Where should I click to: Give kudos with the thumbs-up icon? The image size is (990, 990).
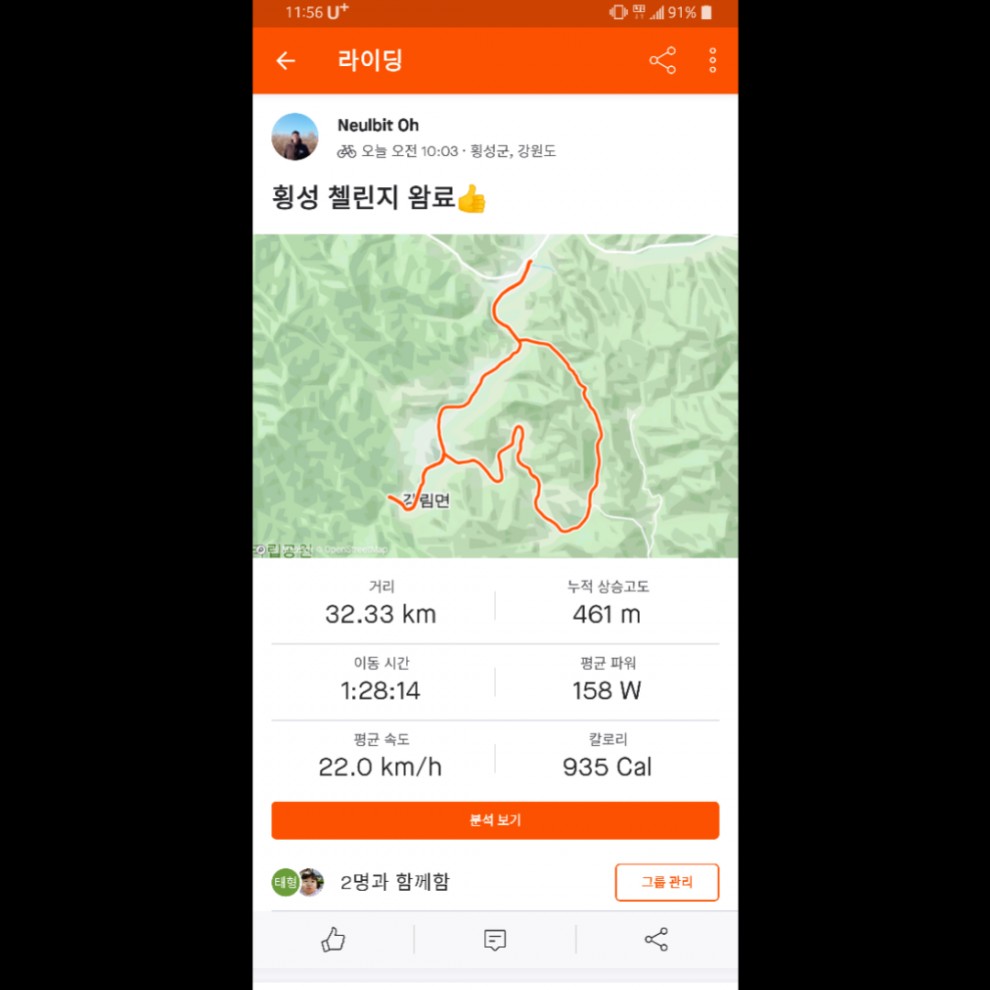click(x=333, y=939)
